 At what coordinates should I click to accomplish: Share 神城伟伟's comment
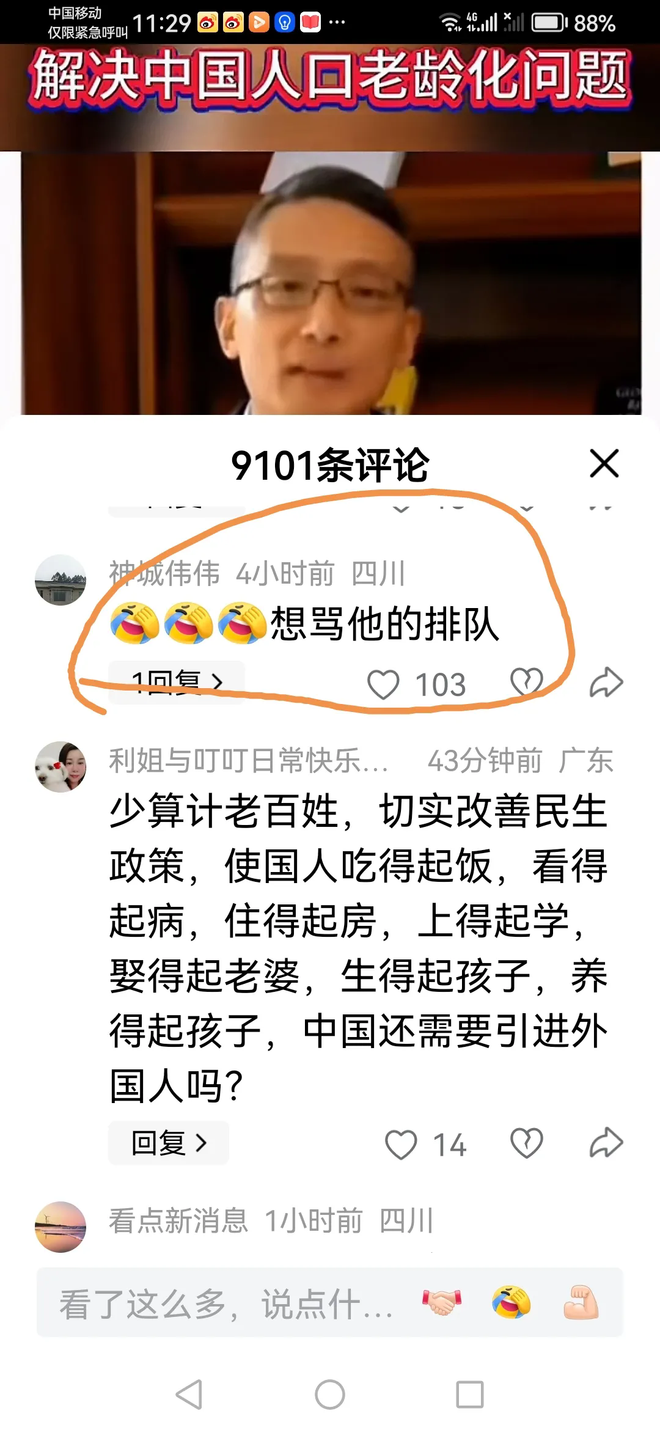pos(606,683)
